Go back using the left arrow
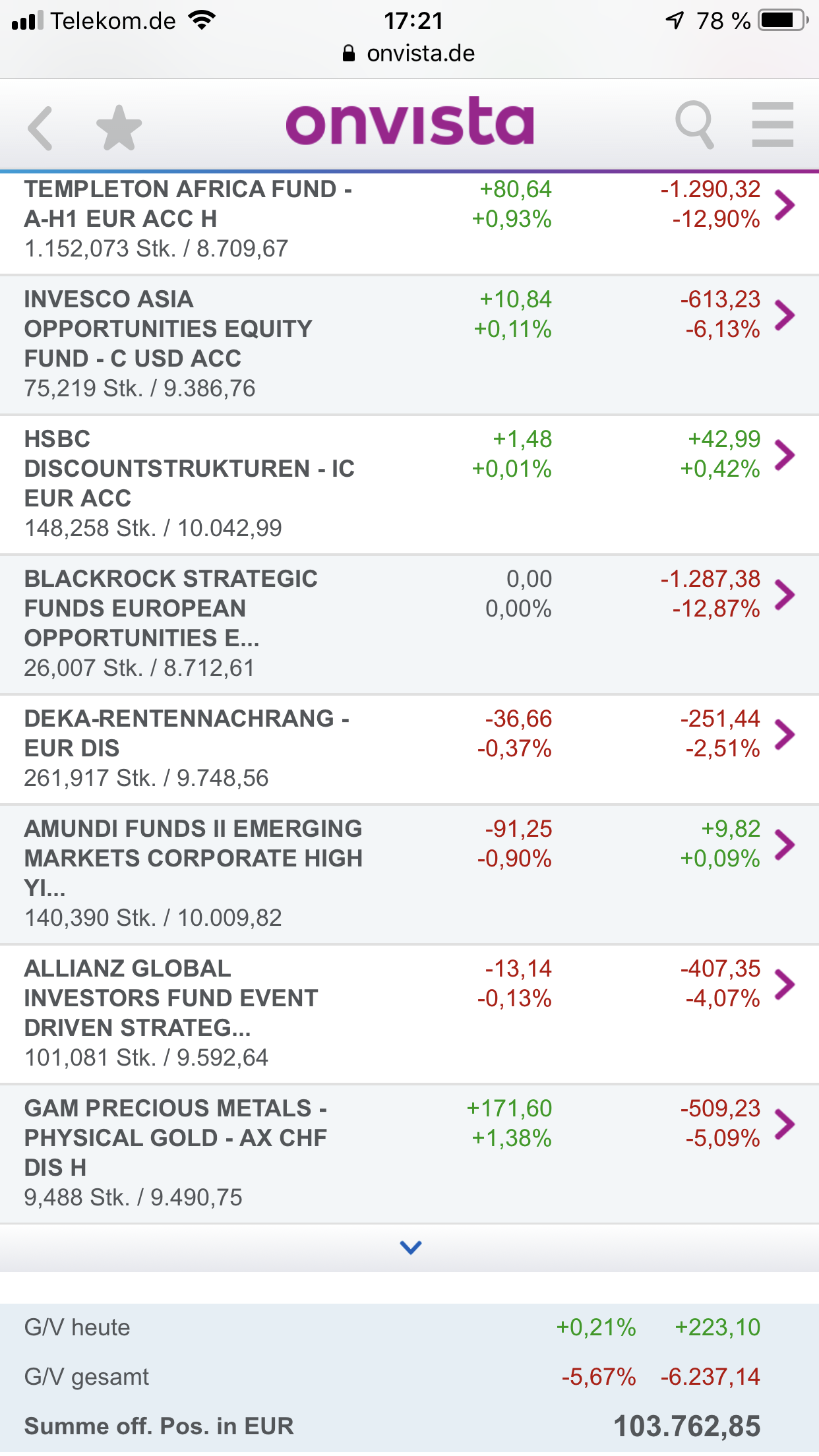The image size is (819, 1456). click(41, 127)
